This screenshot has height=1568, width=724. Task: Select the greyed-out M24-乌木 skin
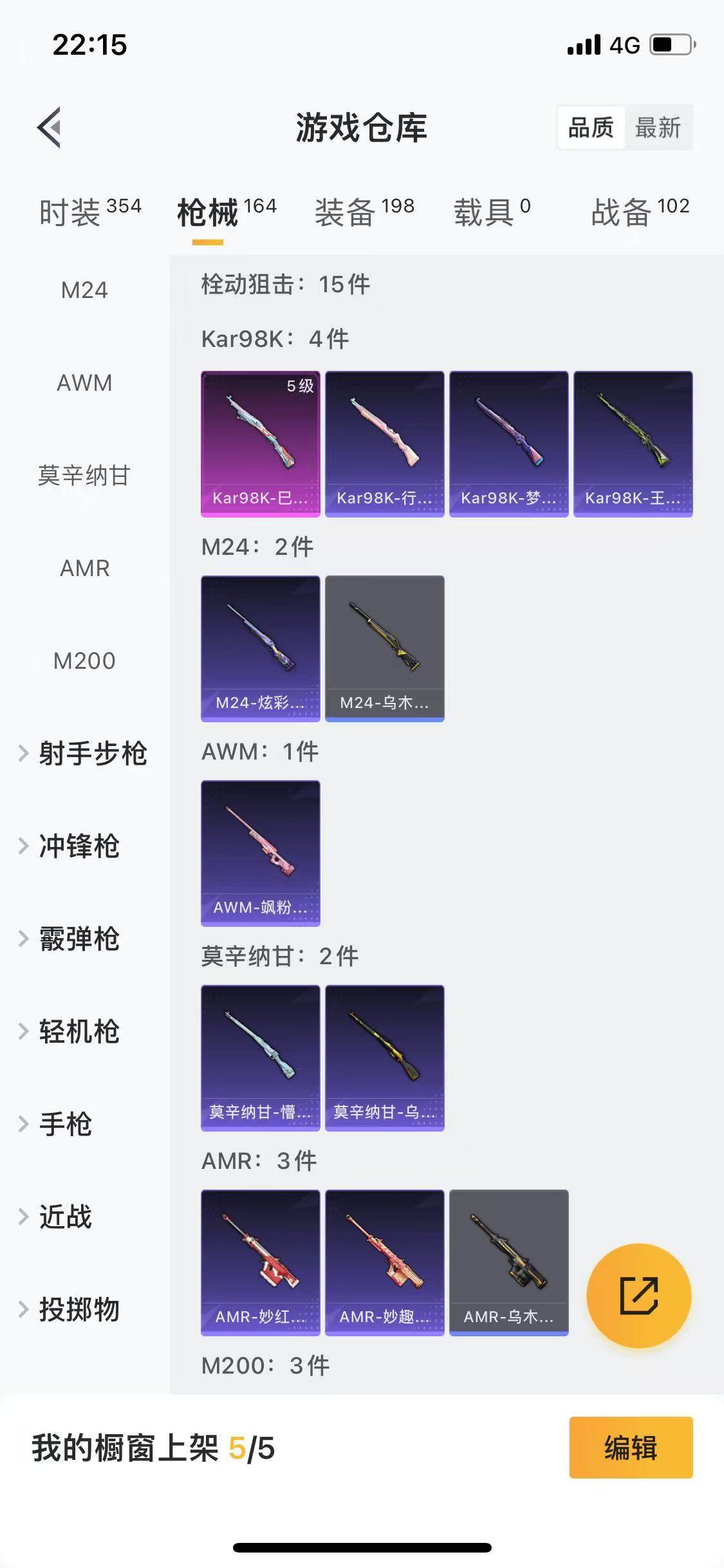tap(384, 648)
